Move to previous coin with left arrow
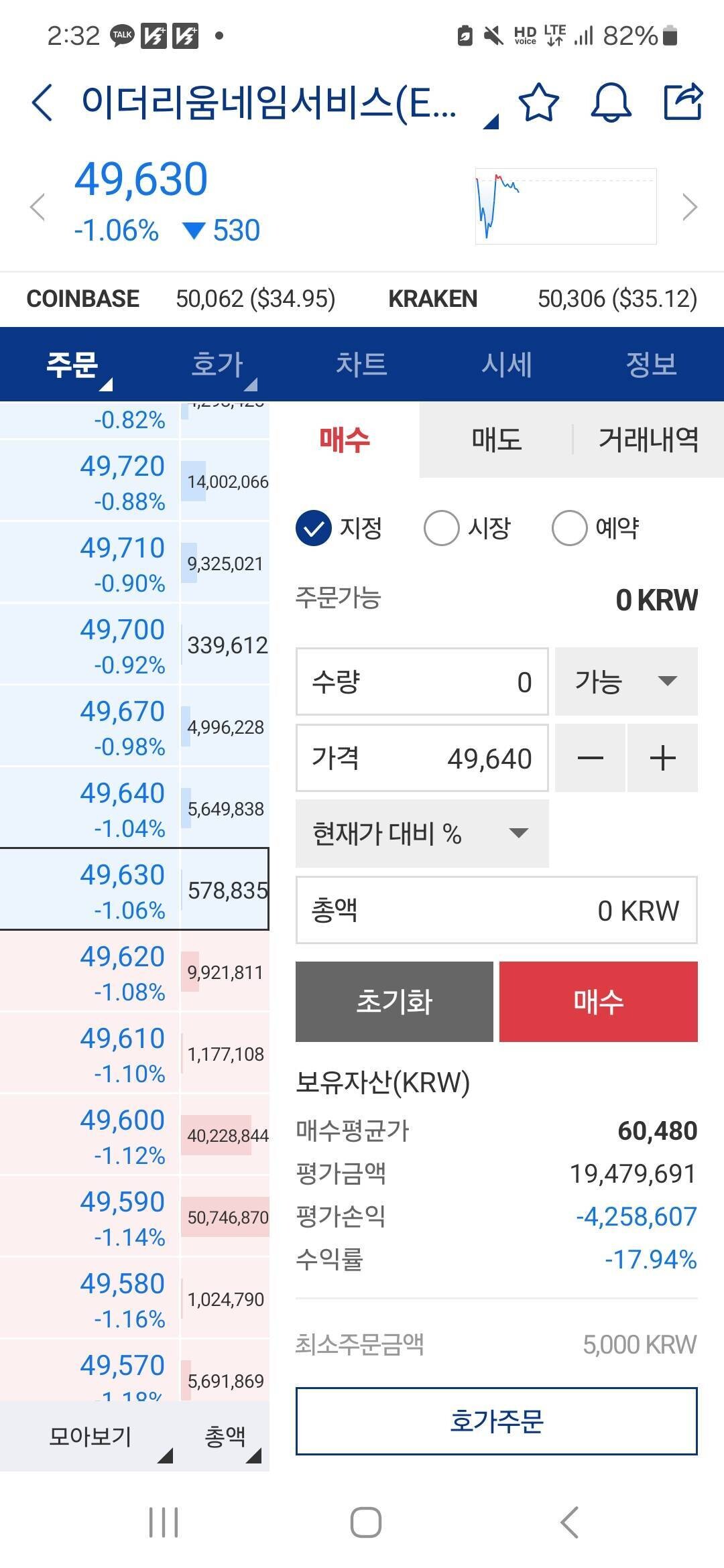Screen dimensions: 724x1568 click(x=38, y=208)
